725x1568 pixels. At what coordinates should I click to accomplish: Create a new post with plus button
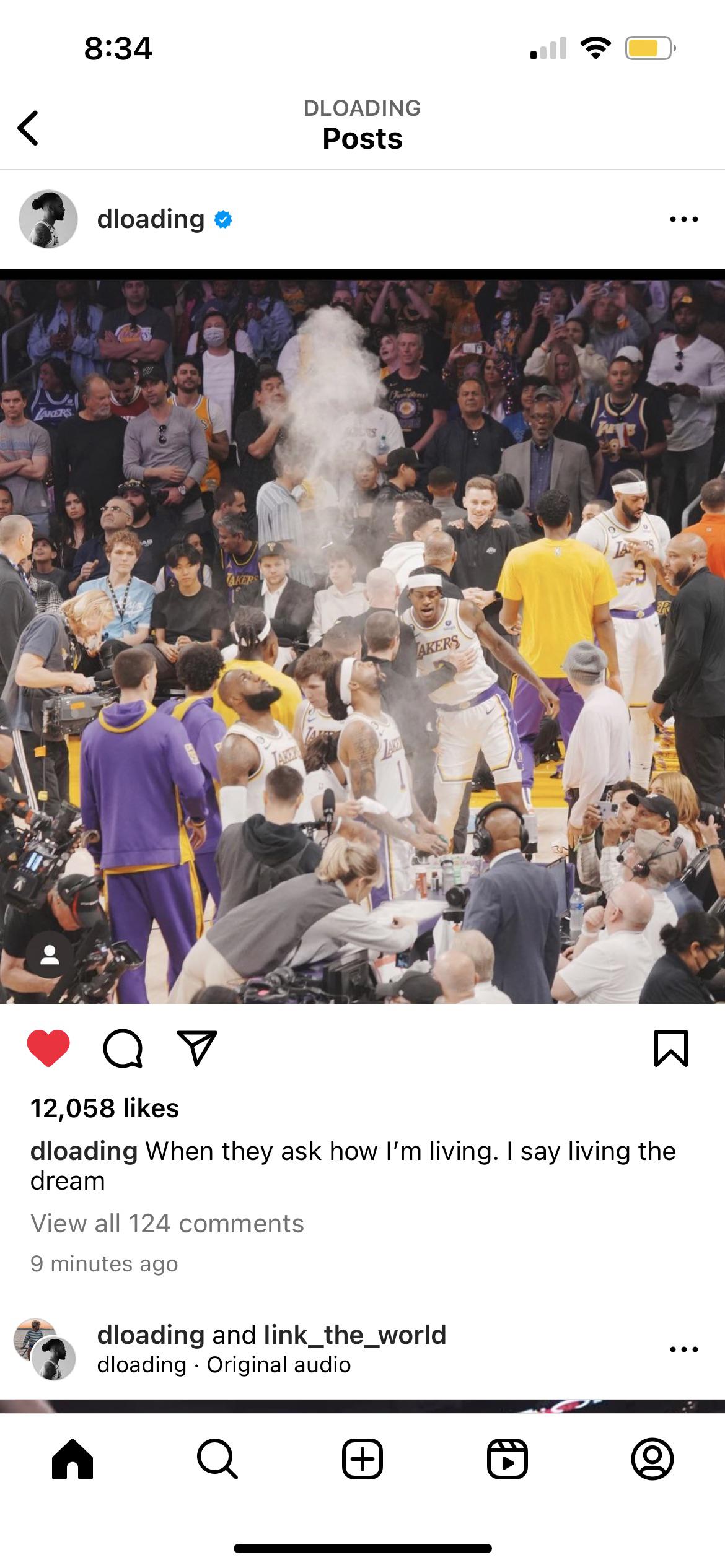[x=362, y=1459]
